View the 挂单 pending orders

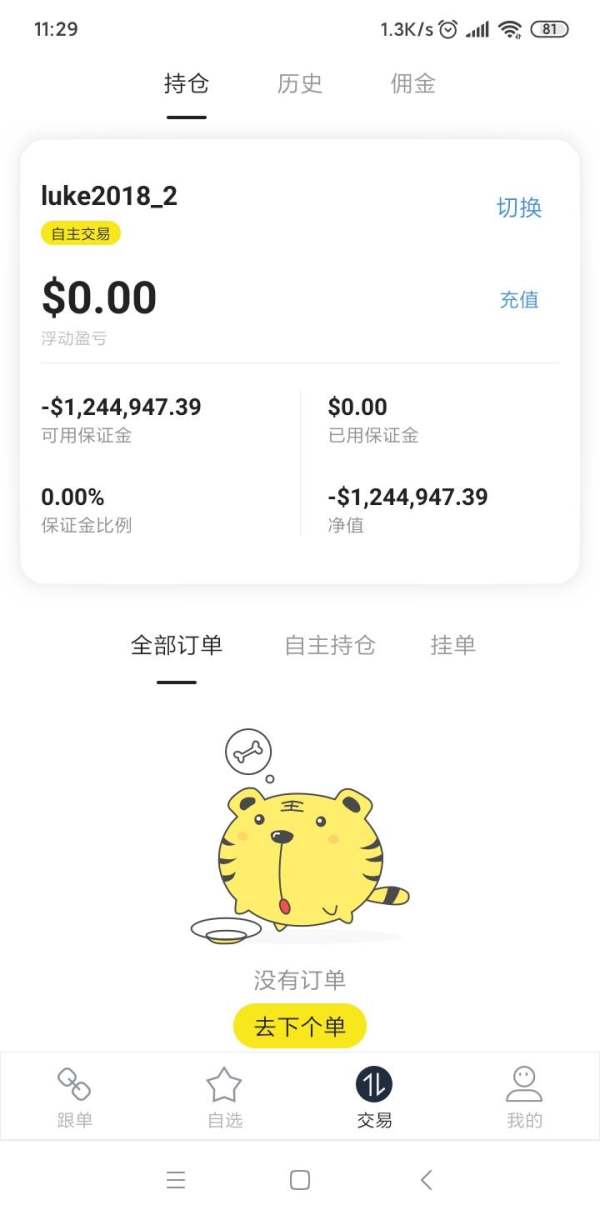click(x=452, y=646)
